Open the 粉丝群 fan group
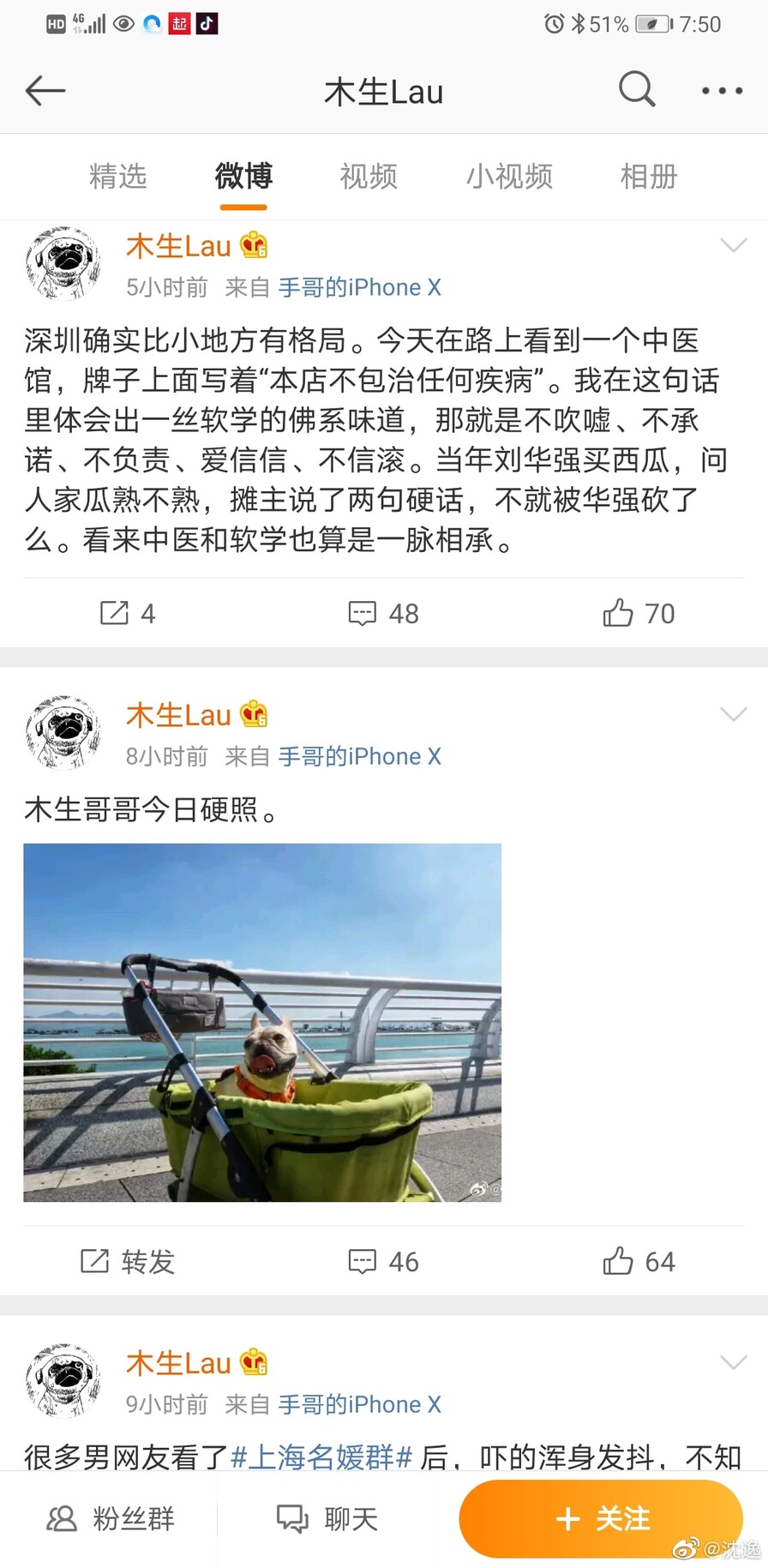The width and height of the screenshot is (768, 1568). pos(110,1518)
